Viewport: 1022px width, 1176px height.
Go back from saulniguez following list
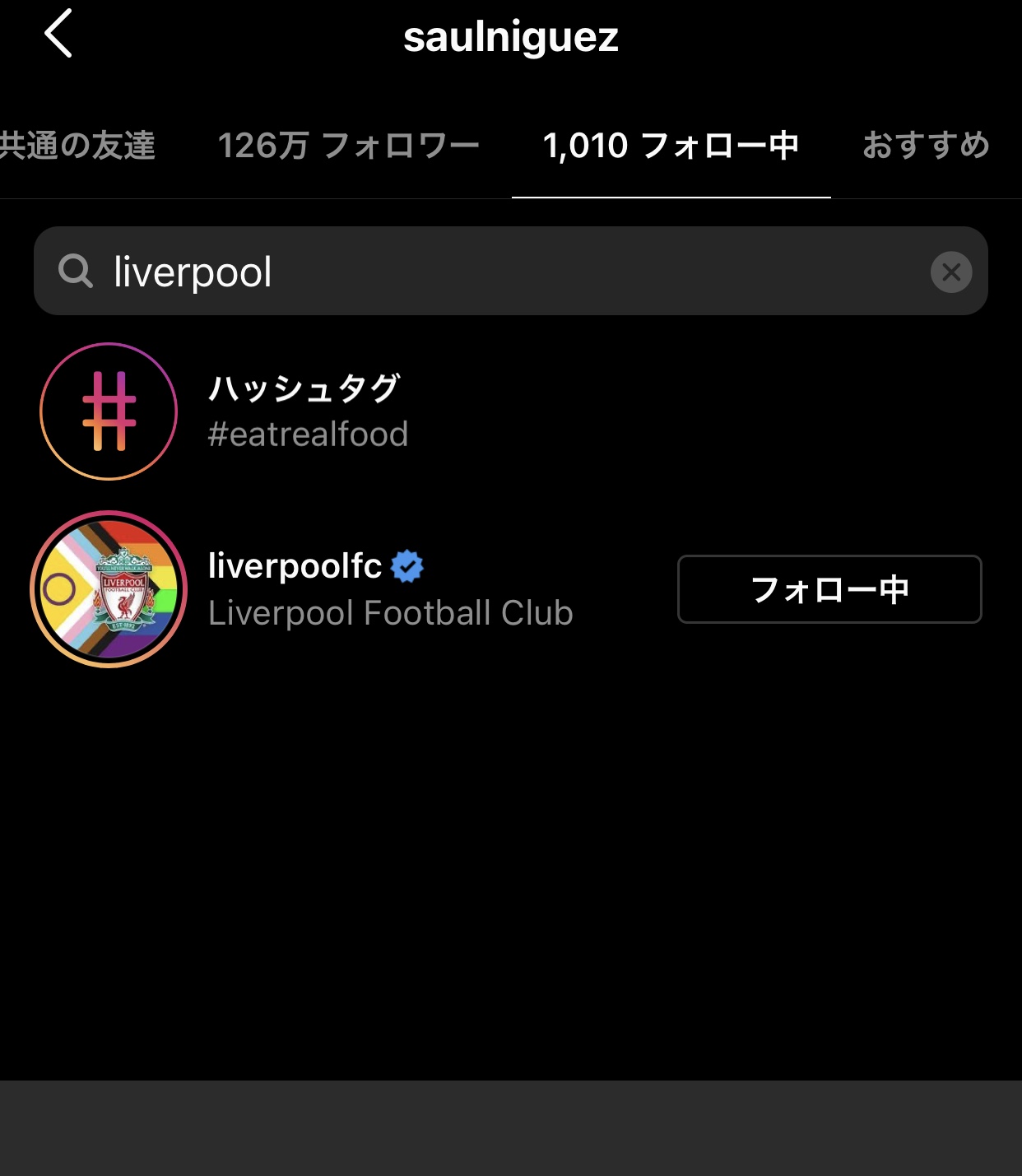pos(58,34)
